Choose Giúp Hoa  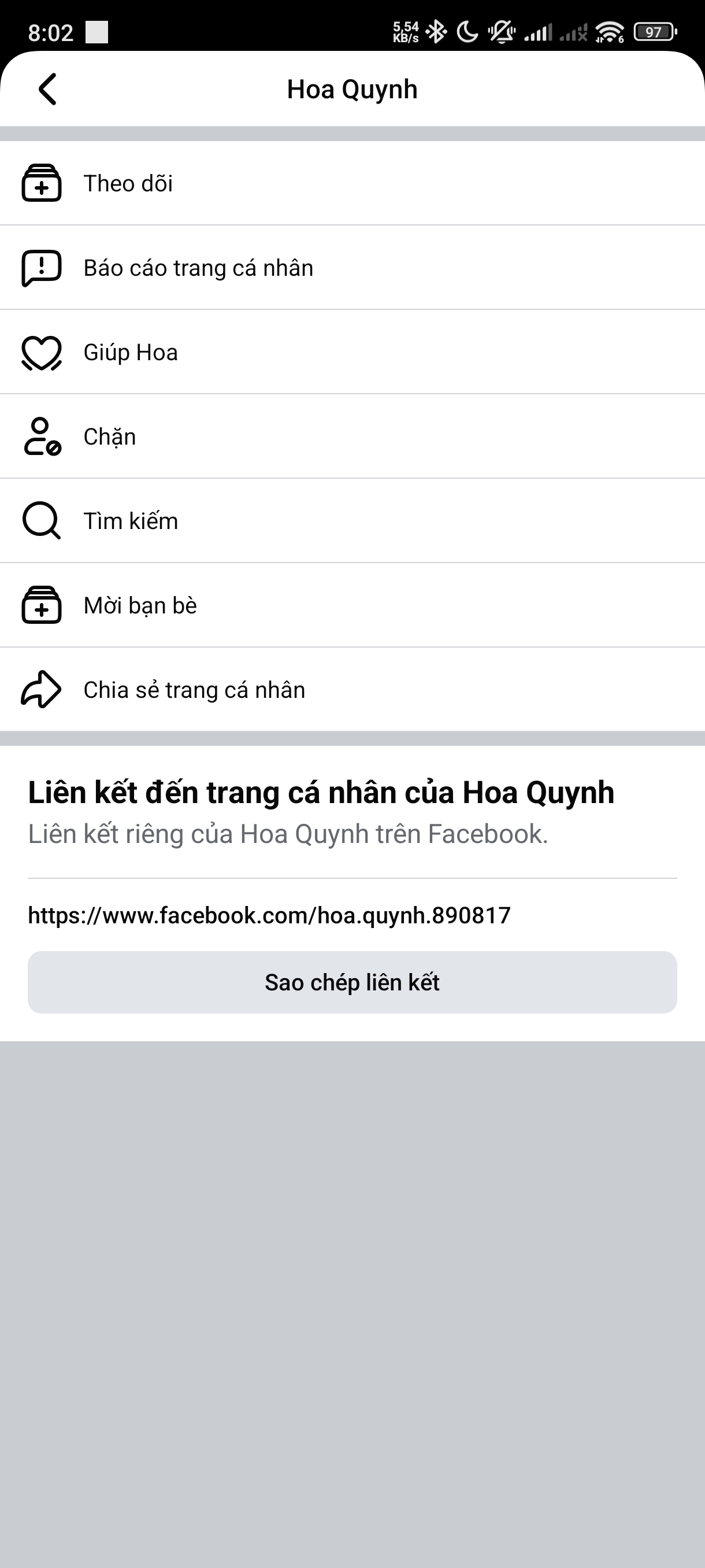130,353
